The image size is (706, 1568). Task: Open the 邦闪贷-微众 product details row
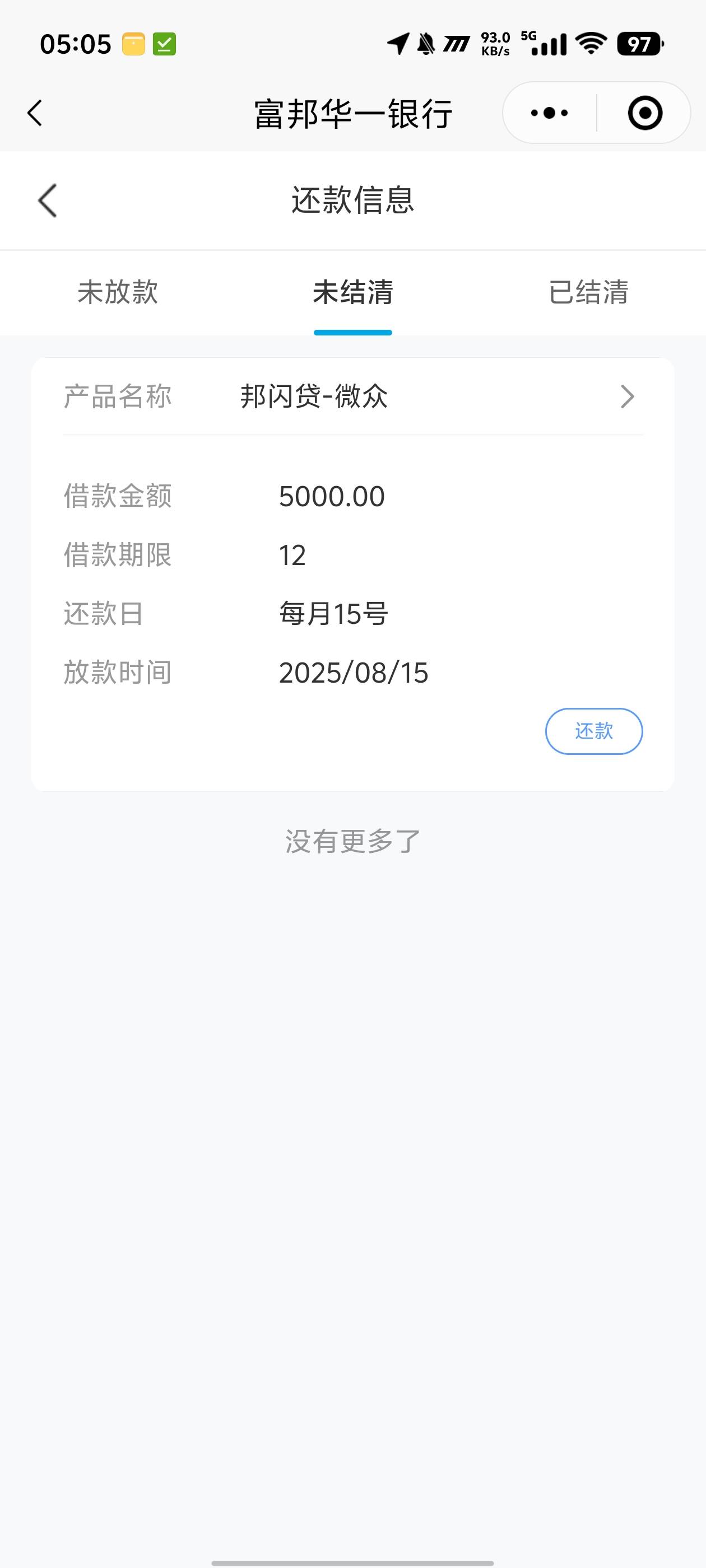352,396
